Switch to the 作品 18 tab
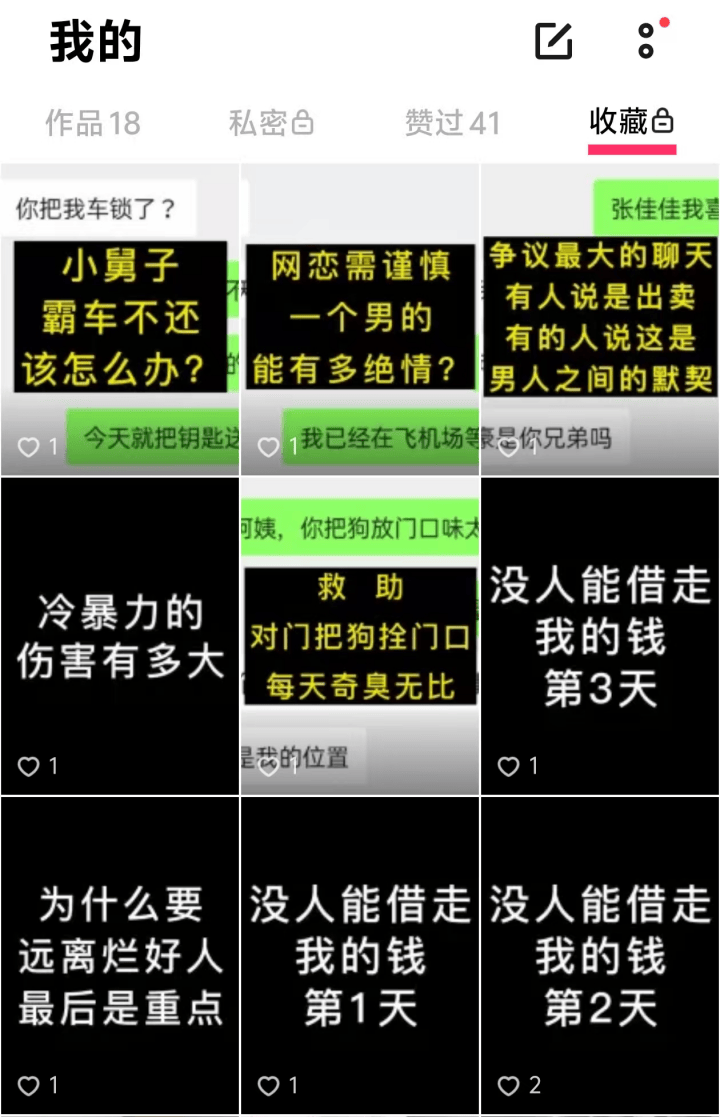The height and width of the screenshot is (1117, 720). 92,123
